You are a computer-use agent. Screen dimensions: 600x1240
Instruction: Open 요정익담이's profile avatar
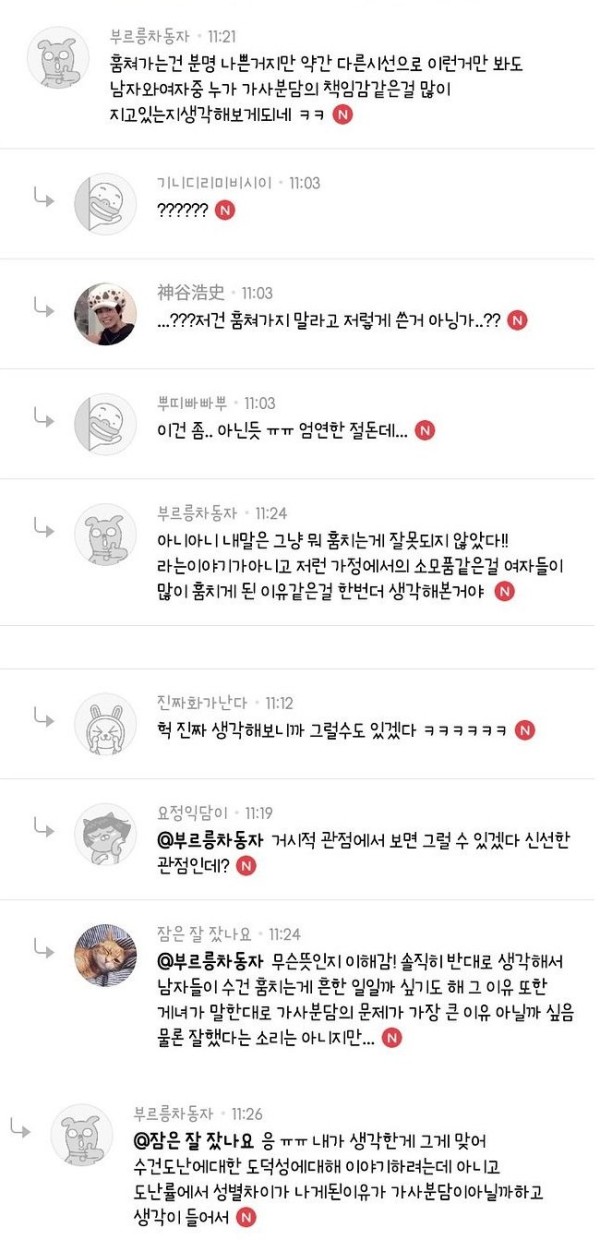pos(106,833)
